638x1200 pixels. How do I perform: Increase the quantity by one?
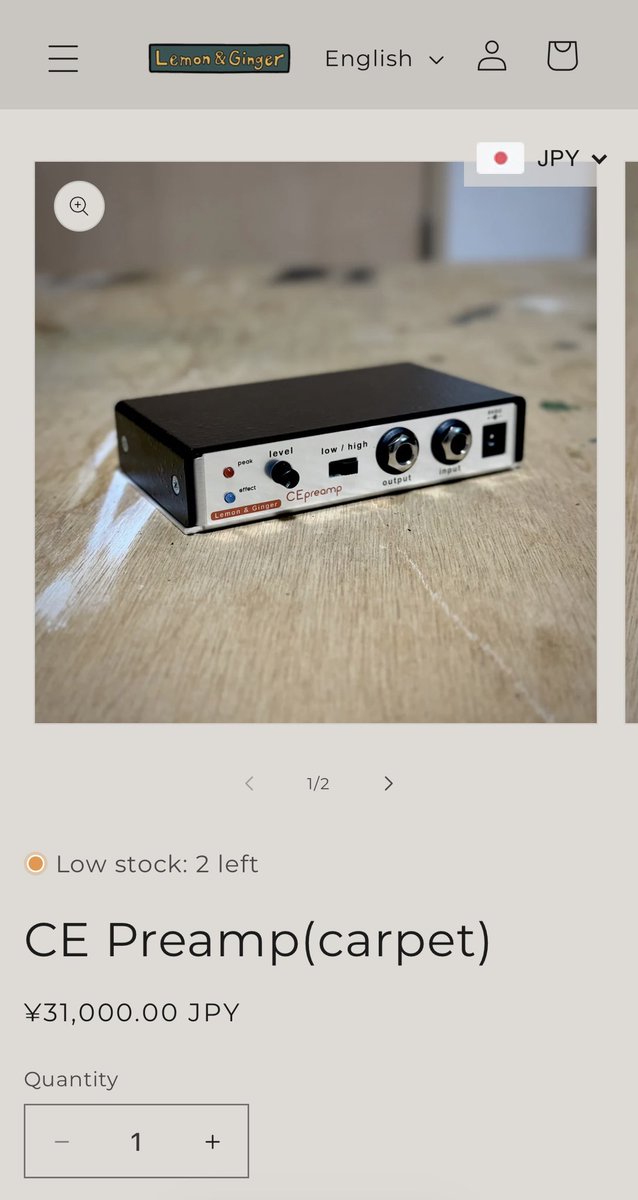pyautogui.click(x=212, y=1141)
